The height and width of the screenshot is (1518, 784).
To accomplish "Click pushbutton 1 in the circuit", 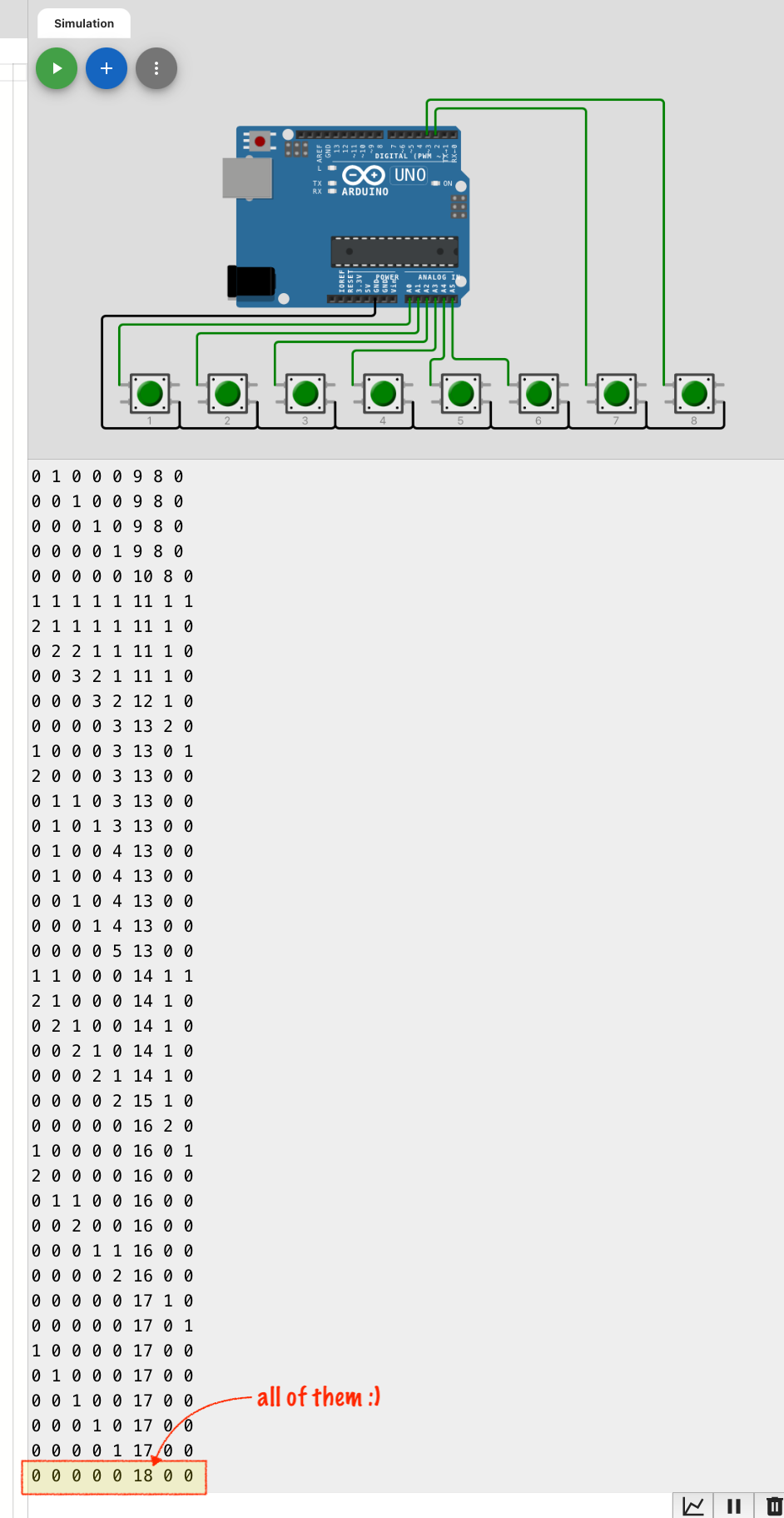I will pos(150,393).
